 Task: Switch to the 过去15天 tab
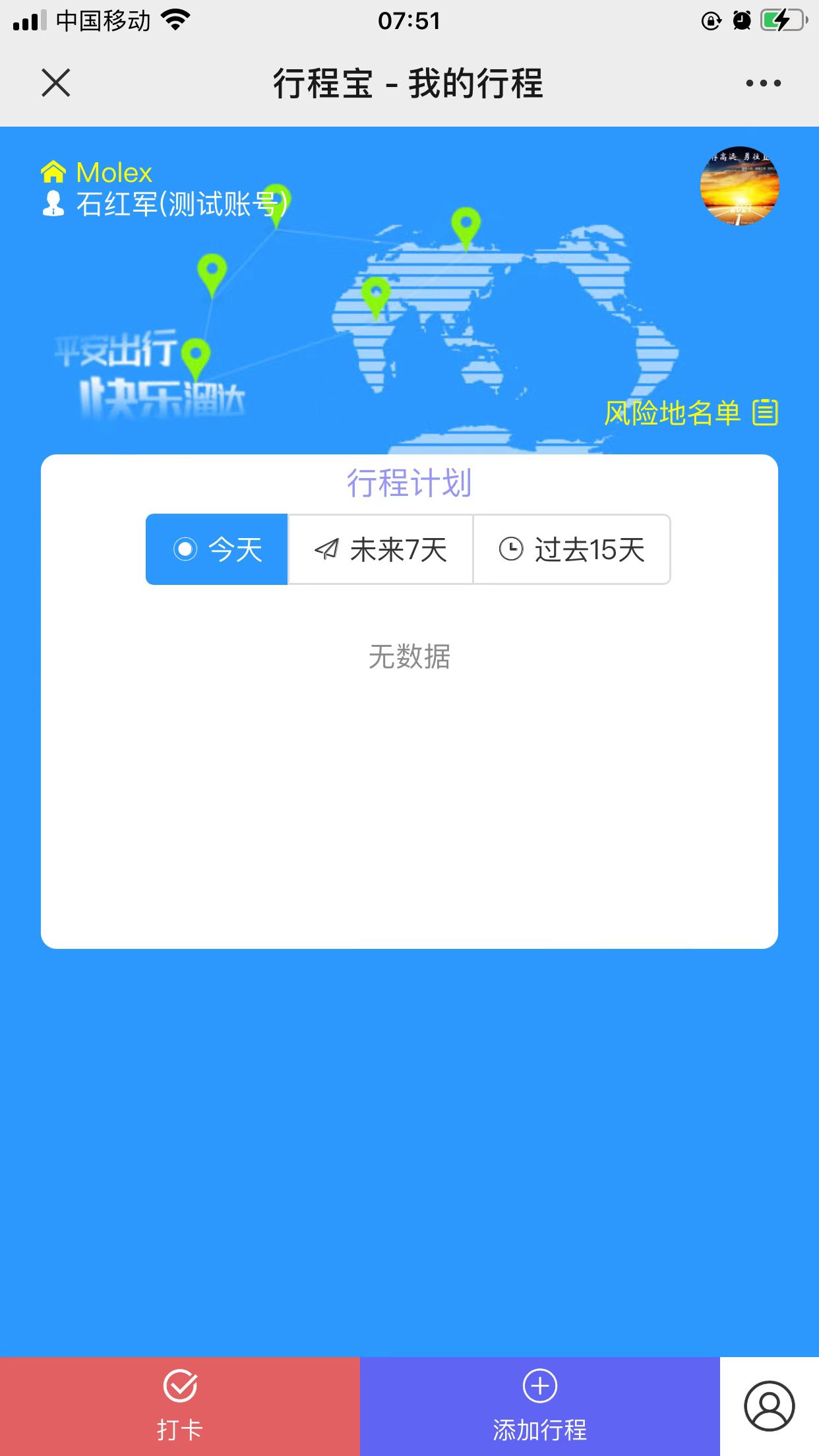[571, 549]
